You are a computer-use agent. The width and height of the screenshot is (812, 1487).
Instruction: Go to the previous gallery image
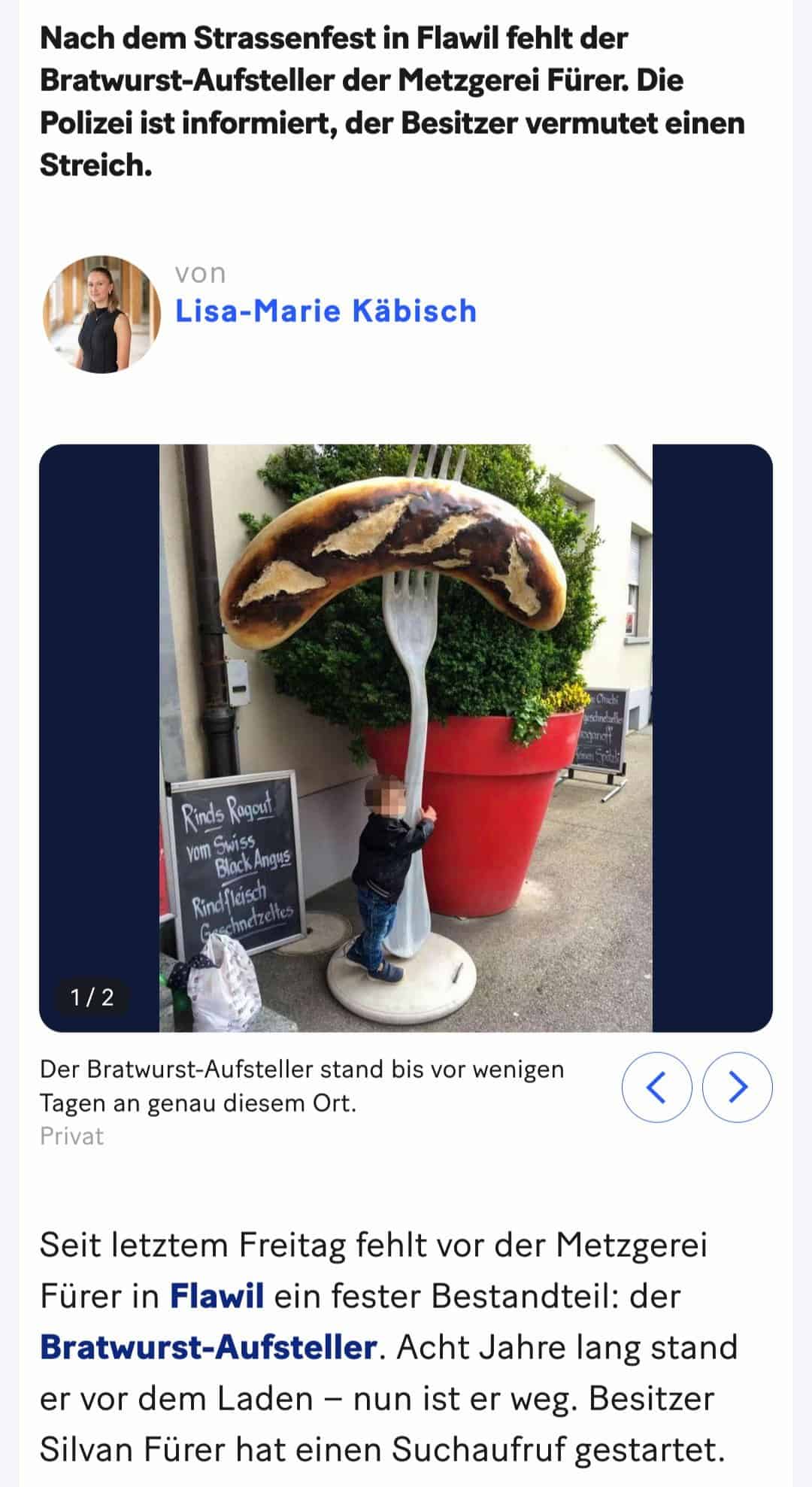point(656,1087)
